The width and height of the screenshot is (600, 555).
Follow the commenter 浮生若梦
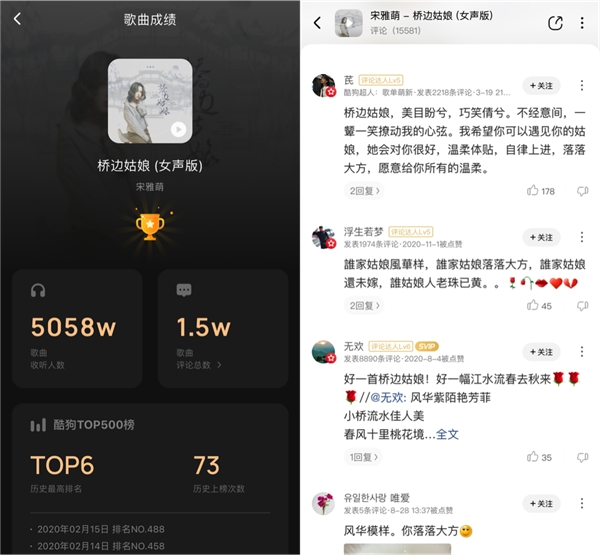point(541,237)
